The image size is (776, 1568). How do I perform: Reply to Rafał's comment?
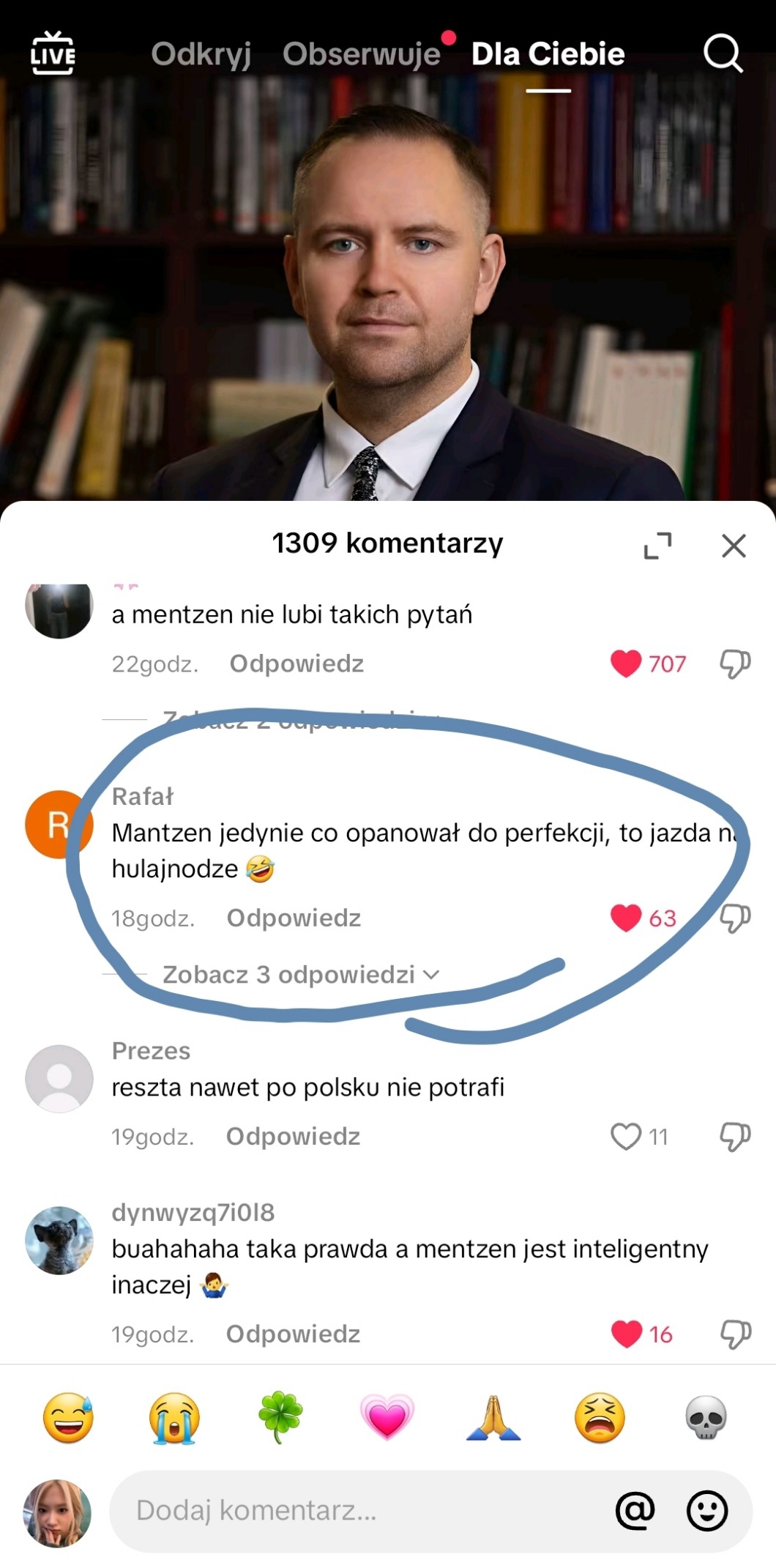(x=294, y=918)
